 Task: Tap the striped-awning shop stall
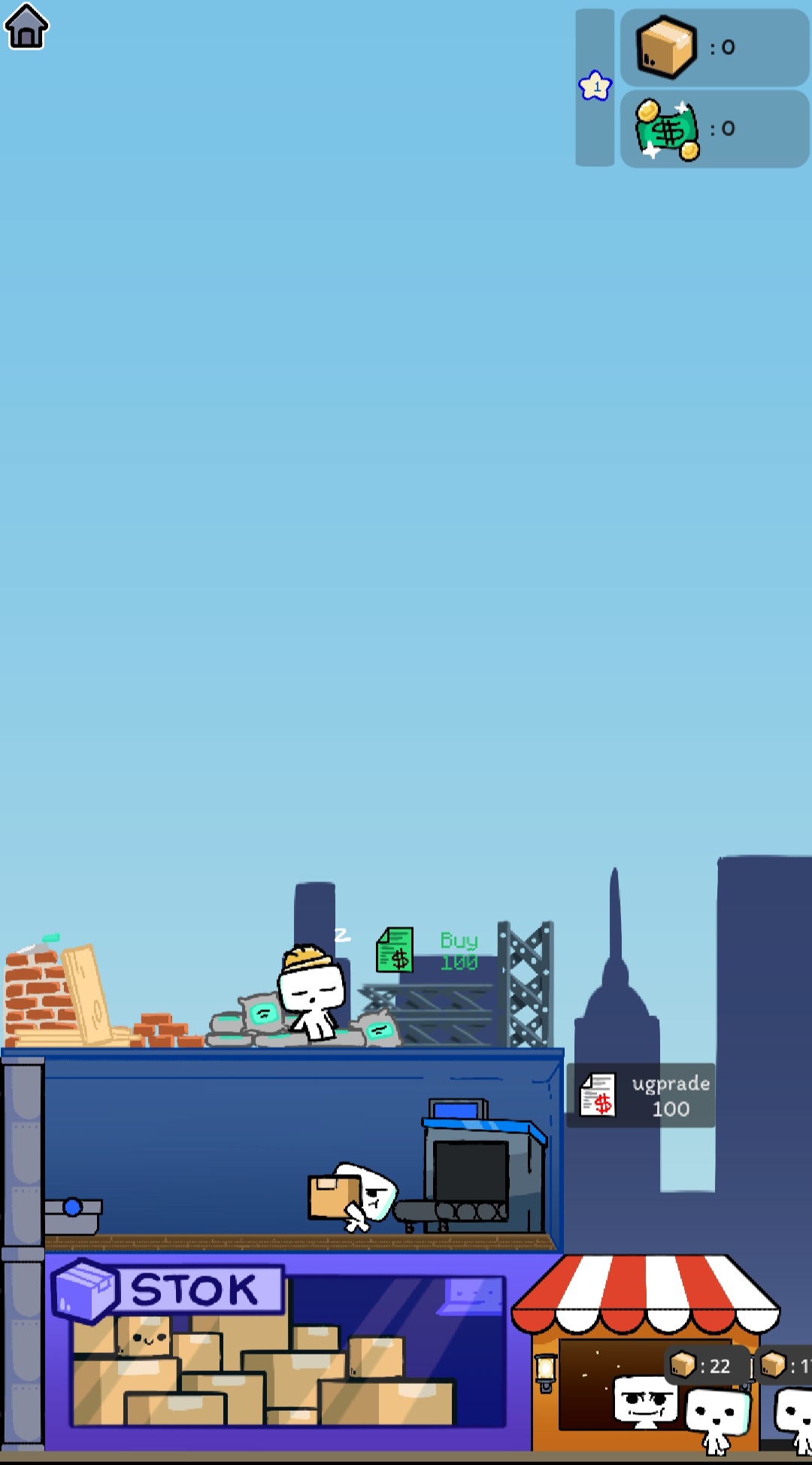point(645,1351)
